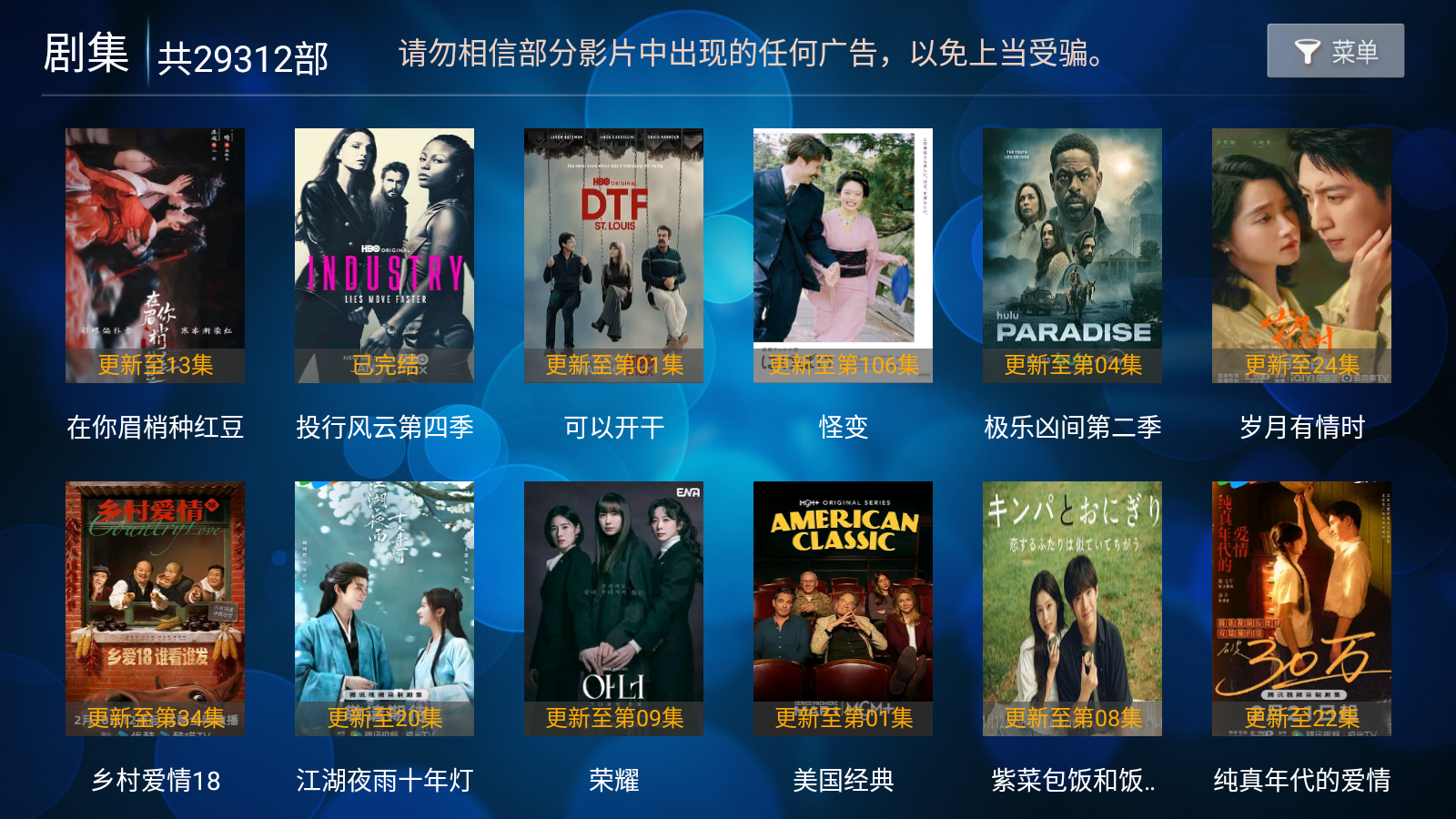Image resolution: width=1456 pixels, height=819 pixels.
Task: Open the series 在你眉梢种红豆
Action: (155, 256)
